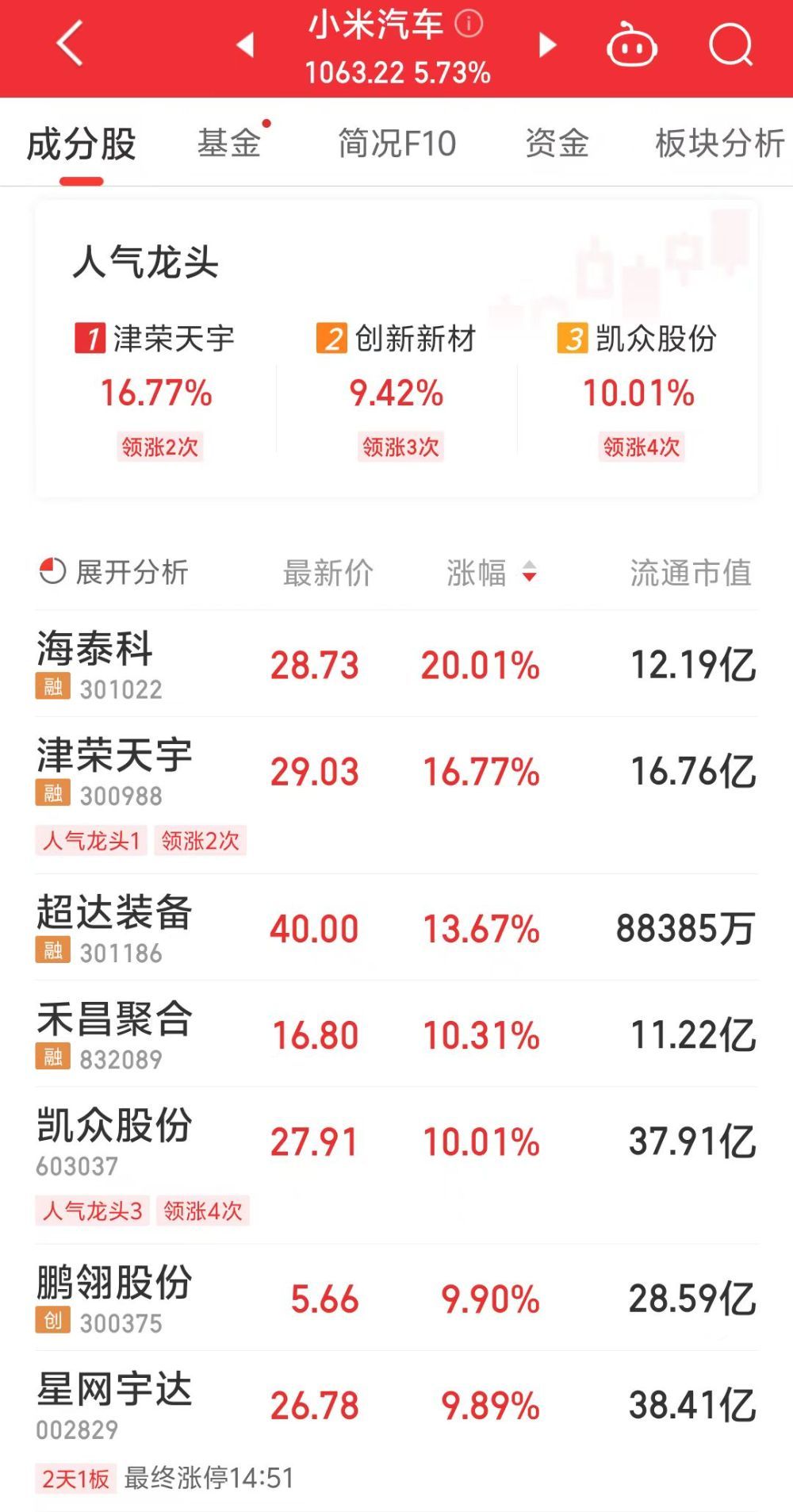Screen dimensions: 793x1512
Task: Switch to the 基金 tab
Action: (x=230, y=143)
